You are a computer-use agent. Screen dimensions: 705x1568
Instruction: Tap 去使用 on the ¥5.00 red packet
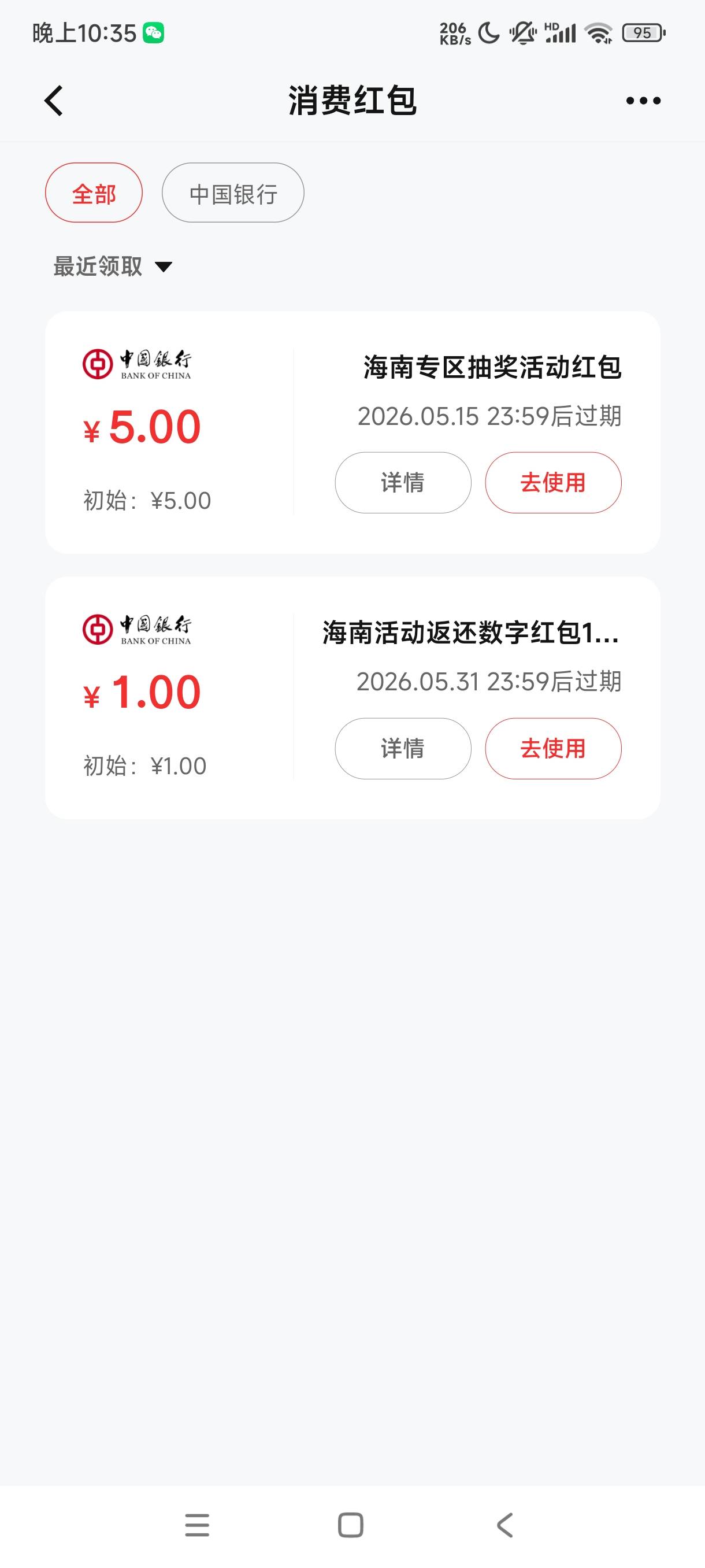[553, 483]
